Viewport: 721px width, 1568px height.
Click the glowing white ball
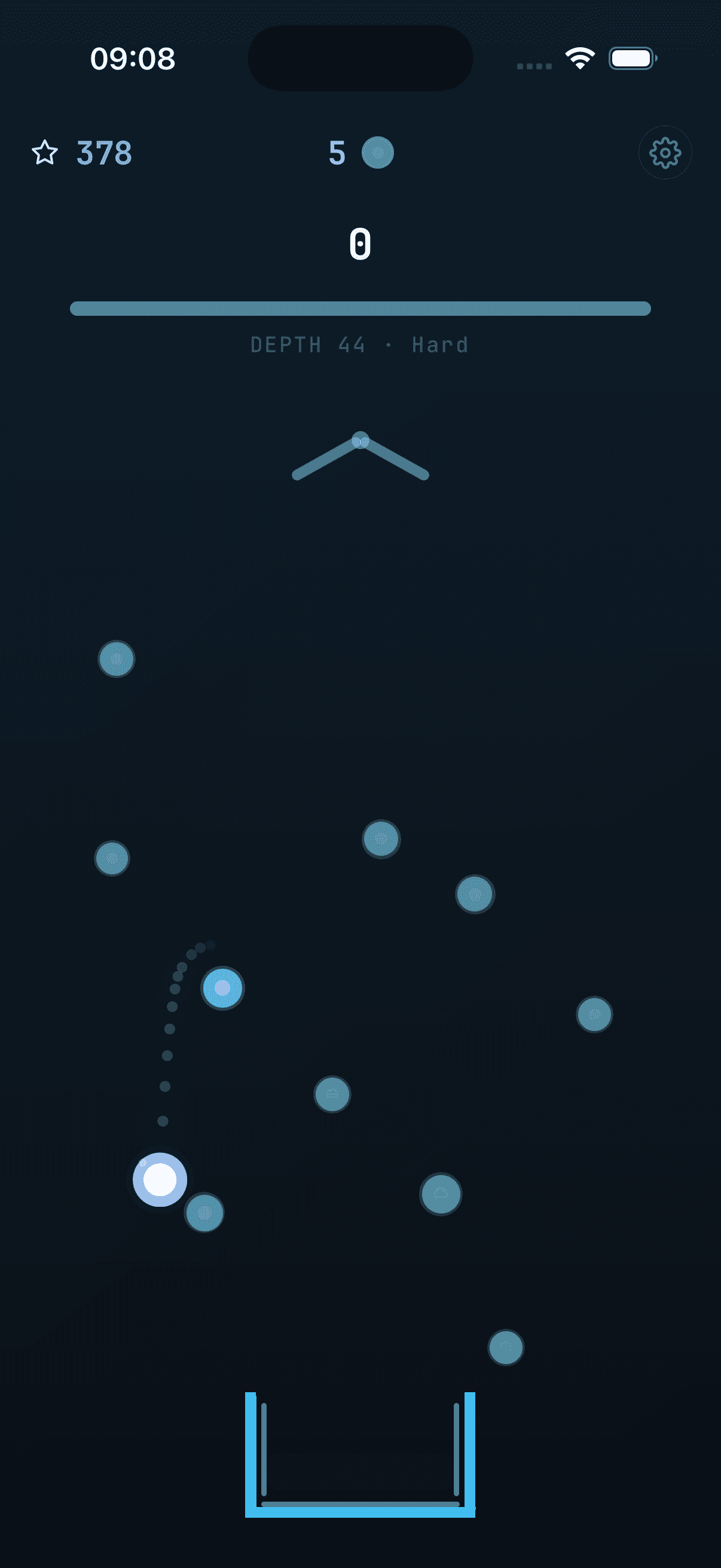pyautogui.click(x=159, y=1179)
